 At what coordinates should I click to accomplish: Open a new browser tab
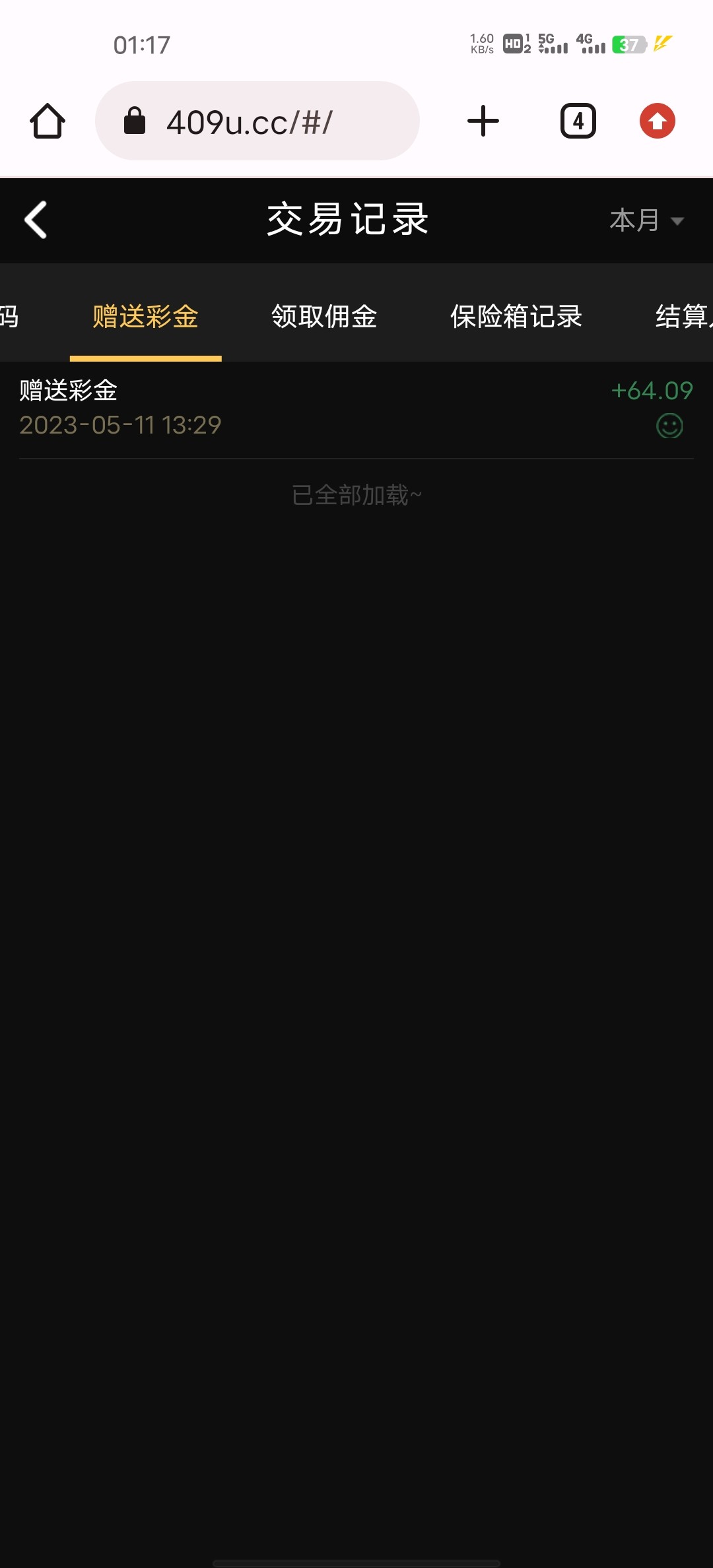[x=483, y=121]
